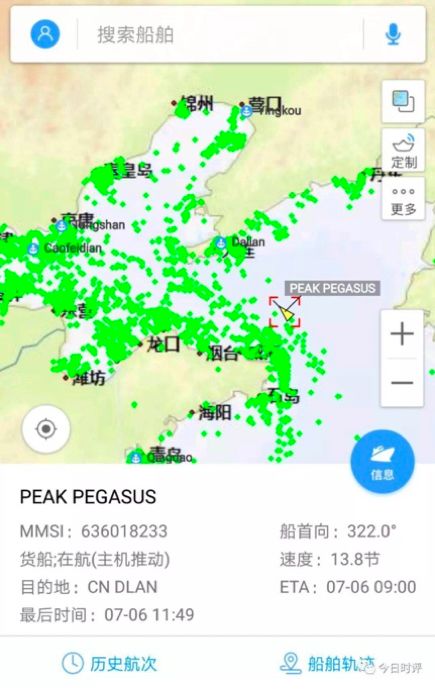Zoom out of the map
This screenshot has height=695, width=435.
402,383
